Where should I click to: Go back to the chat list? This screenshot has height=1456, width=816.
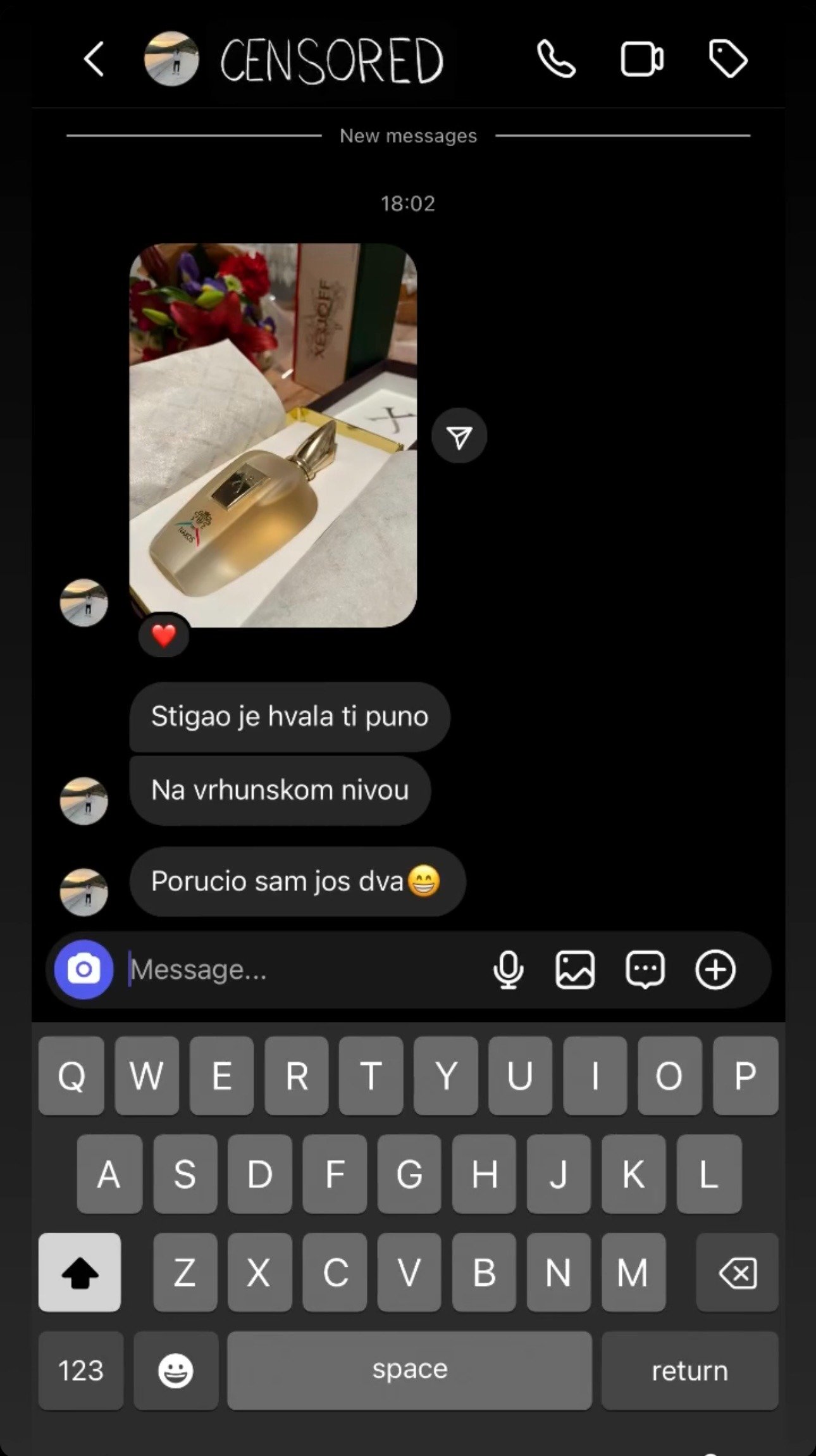point(94,59)
